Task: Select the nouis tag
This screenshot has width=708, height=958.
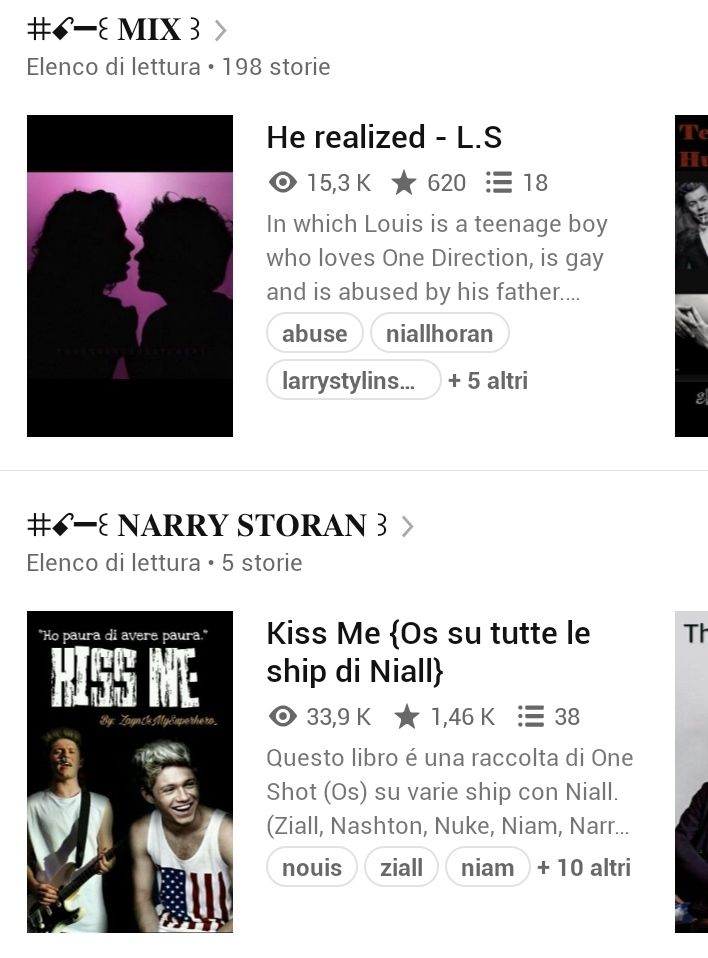Action: 311,868
